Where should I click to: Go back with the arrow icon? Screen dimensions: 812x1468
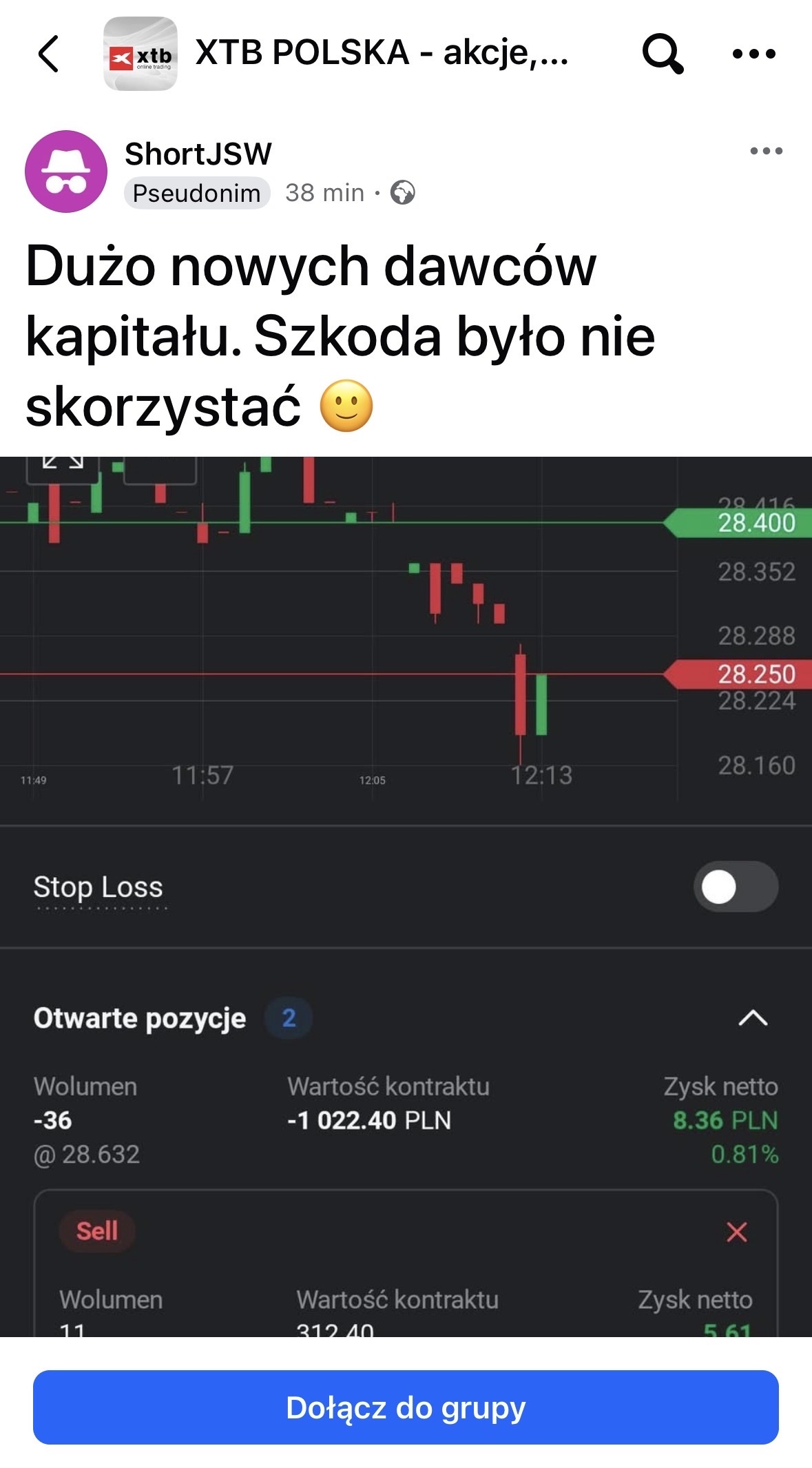click(x=49, y=54)
